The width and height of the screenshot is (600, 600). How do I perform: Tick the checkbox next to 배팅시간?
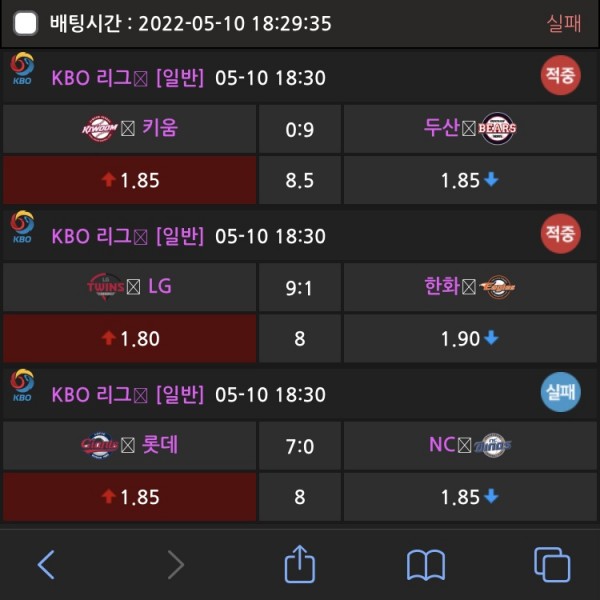pos(28,23)
